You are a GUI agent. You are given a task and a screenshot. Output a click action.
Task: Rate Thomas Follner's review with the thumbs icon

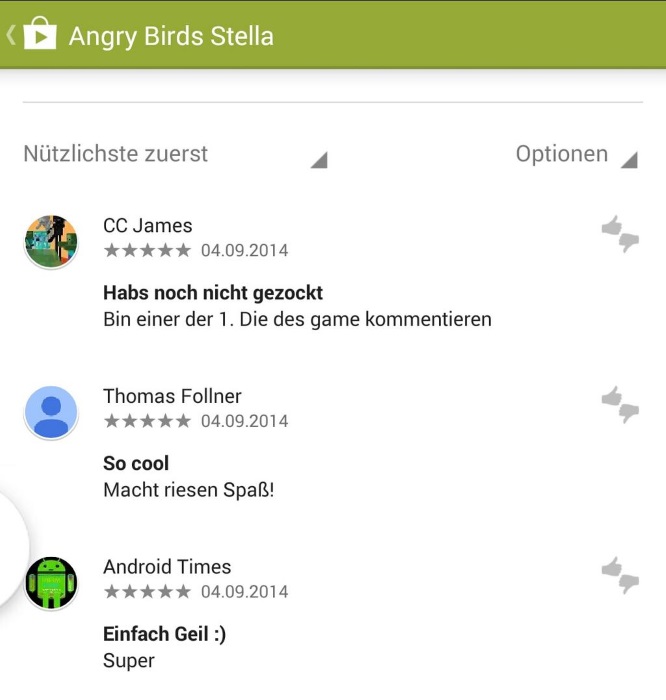620,405
